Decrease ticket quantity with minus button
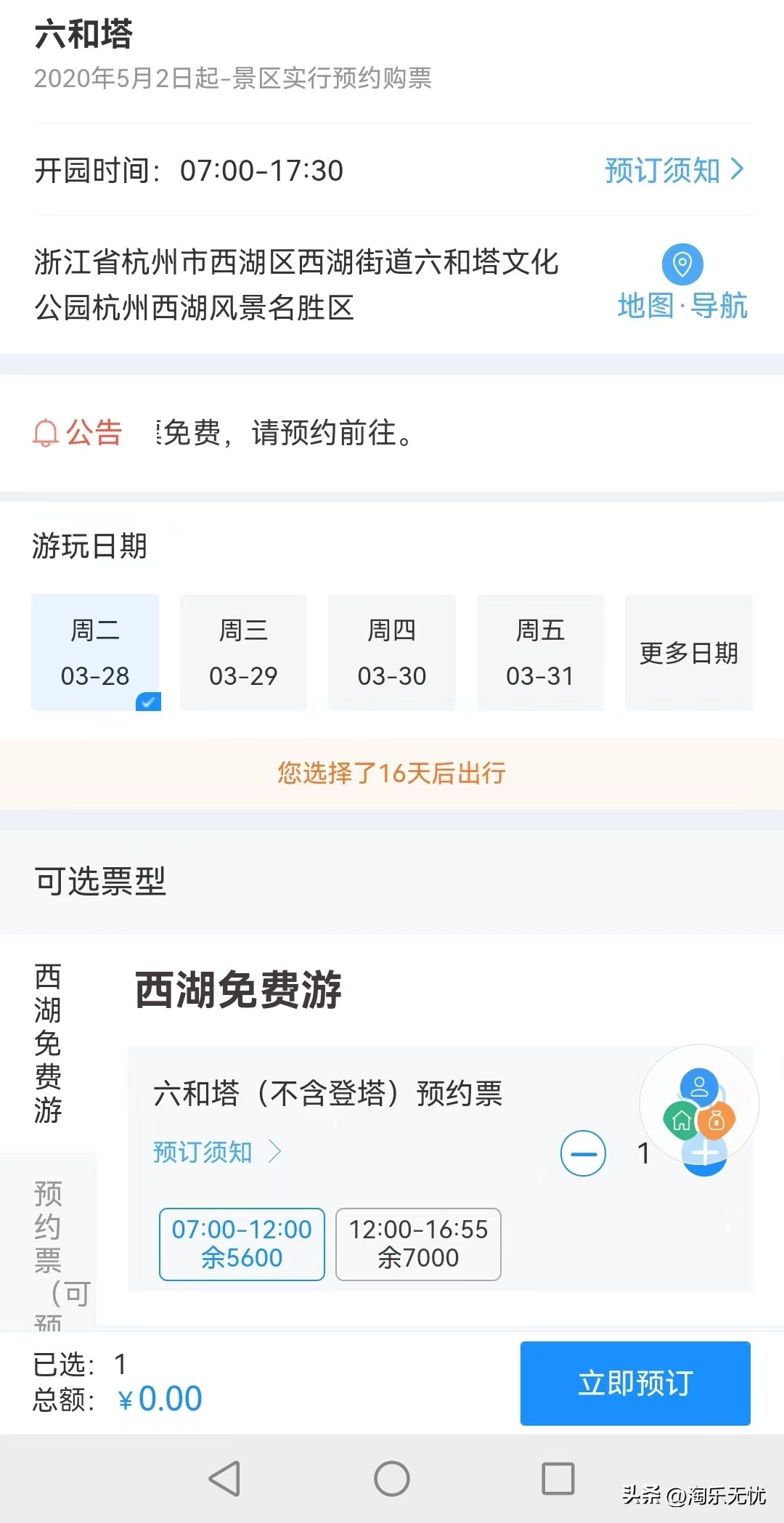This screenshot has width=784, height=1523. [x=583, y=1153]
